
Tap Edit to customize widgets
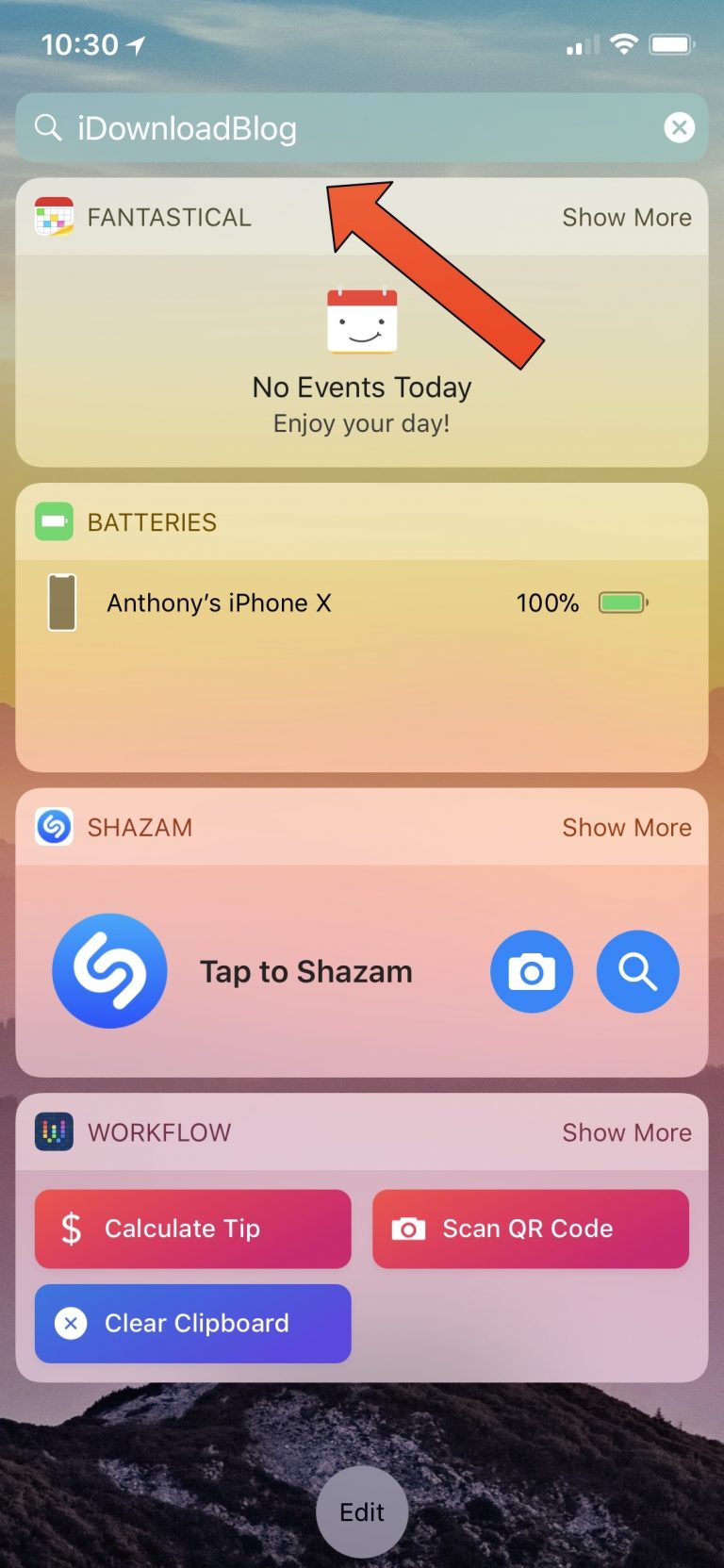point(362,1512)
